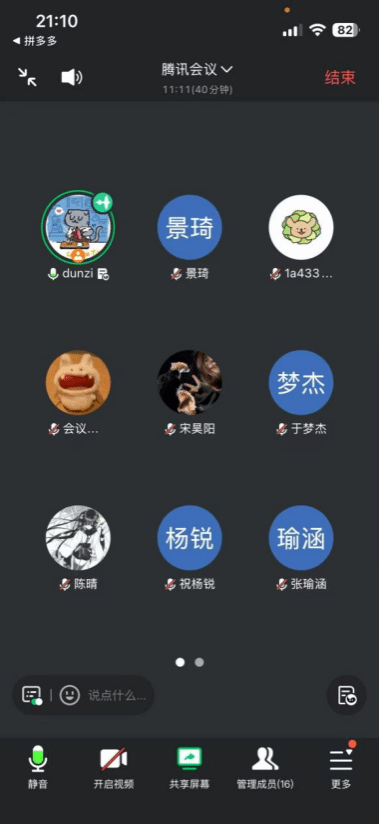
Task: Toggle the chat bullet-screen icon
Action: [32, 695]
